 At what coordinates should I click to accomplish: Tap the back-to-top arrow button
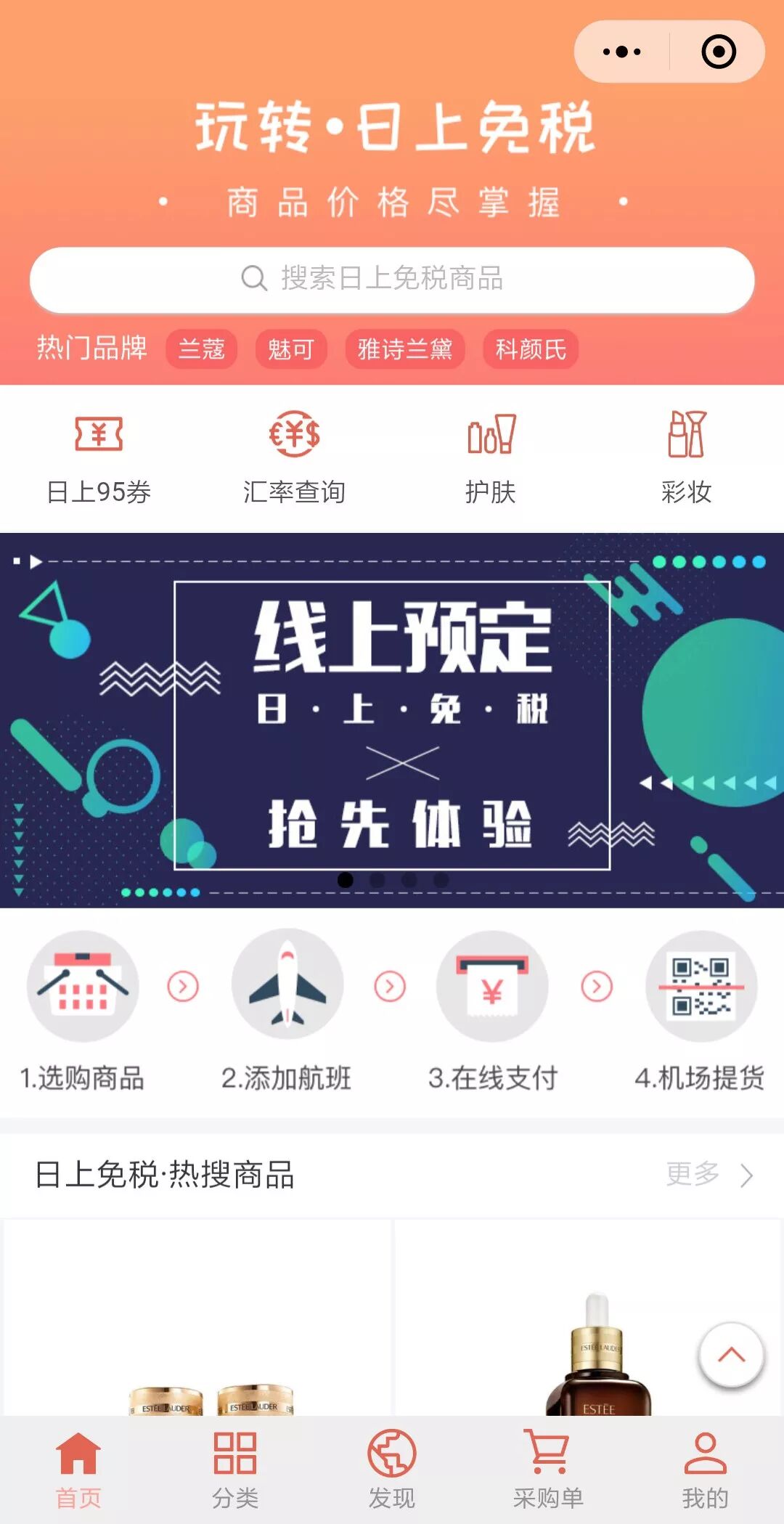click(x=731, y=1355)
